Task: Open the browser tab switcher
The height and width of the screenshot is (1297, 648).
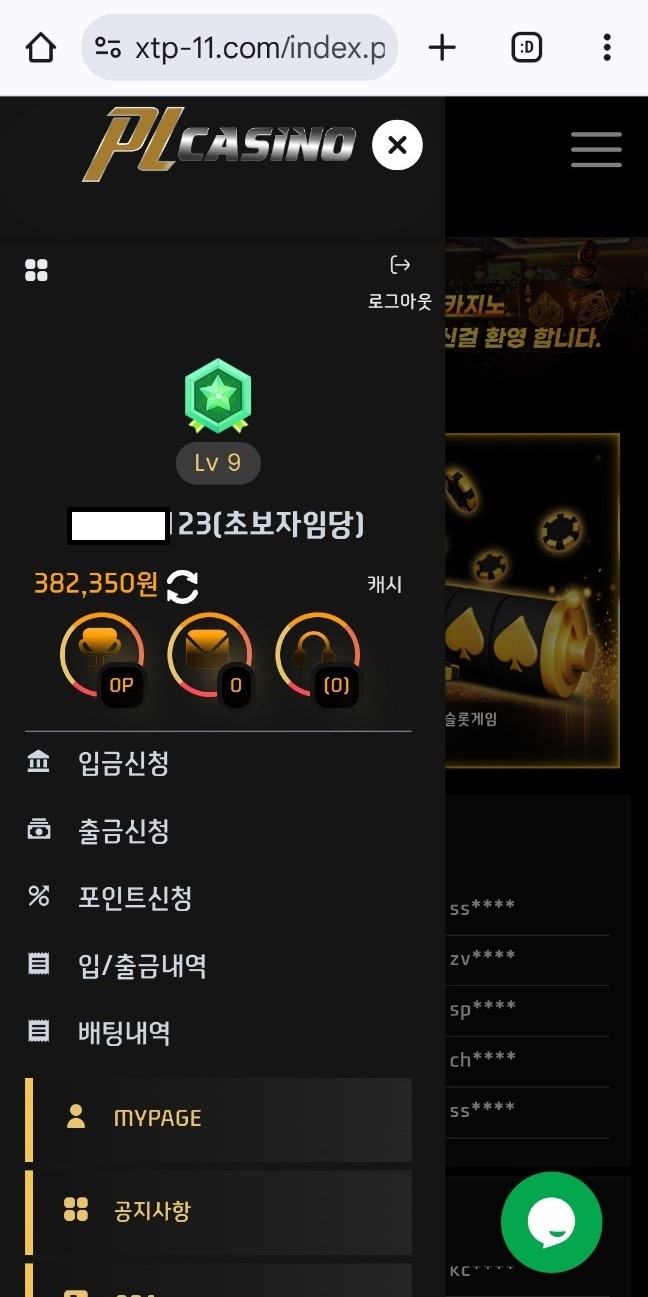Action: 526,47
